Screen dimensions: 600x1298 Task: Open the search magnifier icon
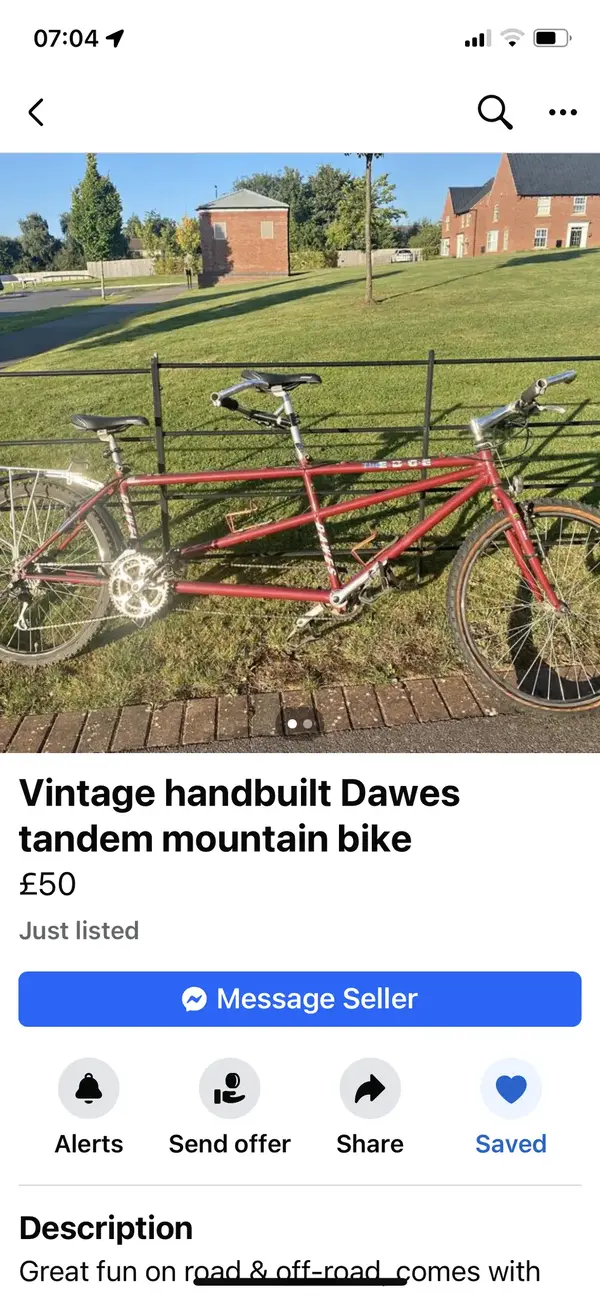point(494,112)
